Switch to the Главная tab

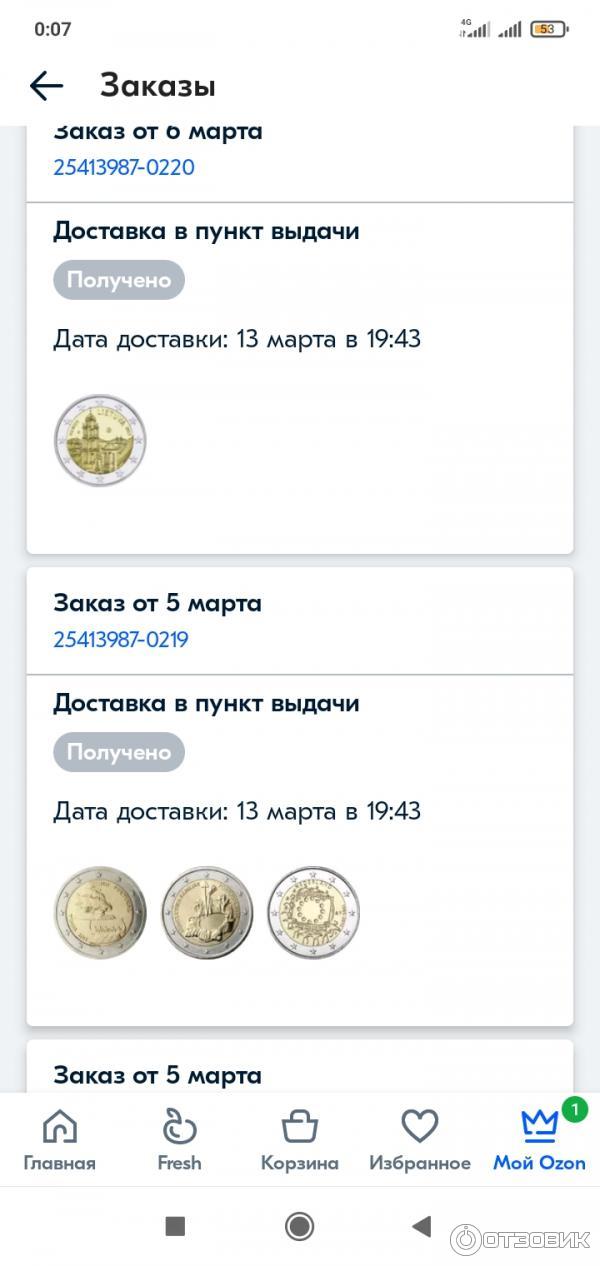60,1140
